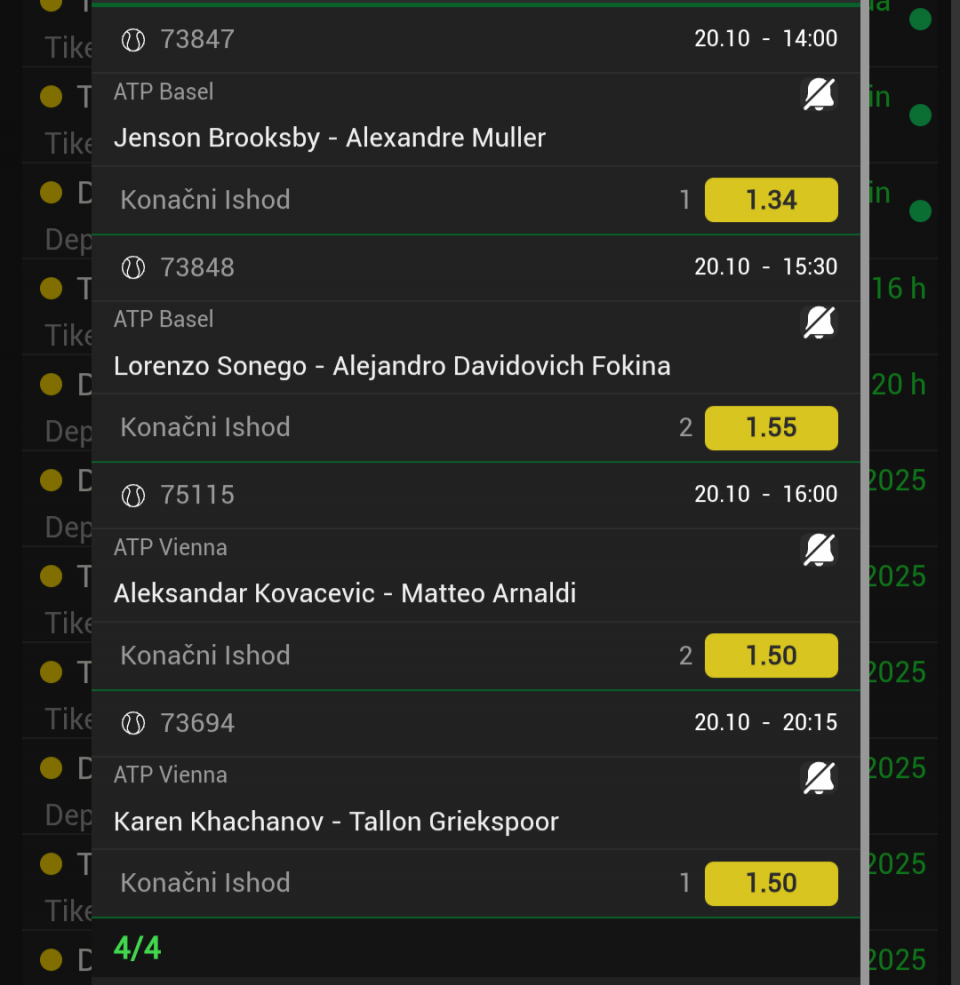Tap 1.50 odds for Khachanov - Griekspoor
960x985 pixels.
(x=771, y=883)
